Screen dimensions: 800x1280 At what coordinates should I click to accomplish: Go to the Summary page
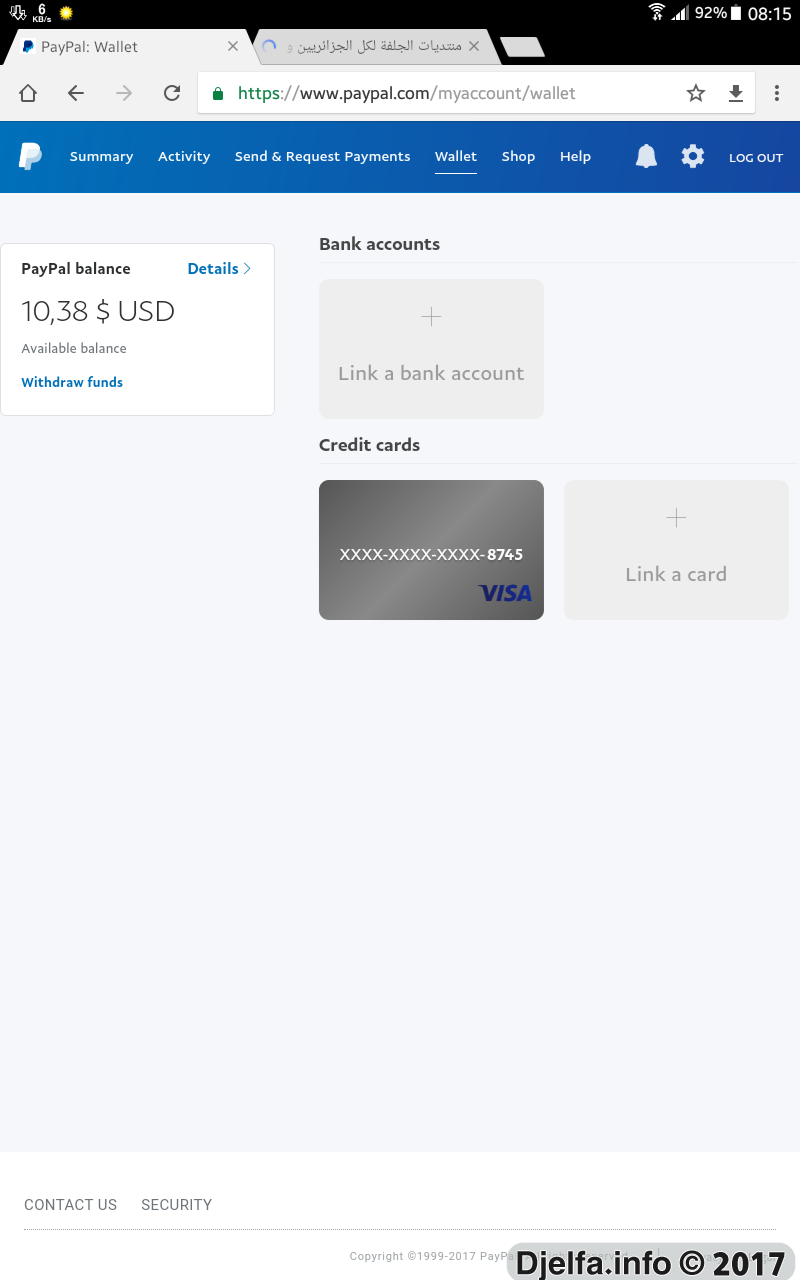pyautogui.click(x=101, y=156)
